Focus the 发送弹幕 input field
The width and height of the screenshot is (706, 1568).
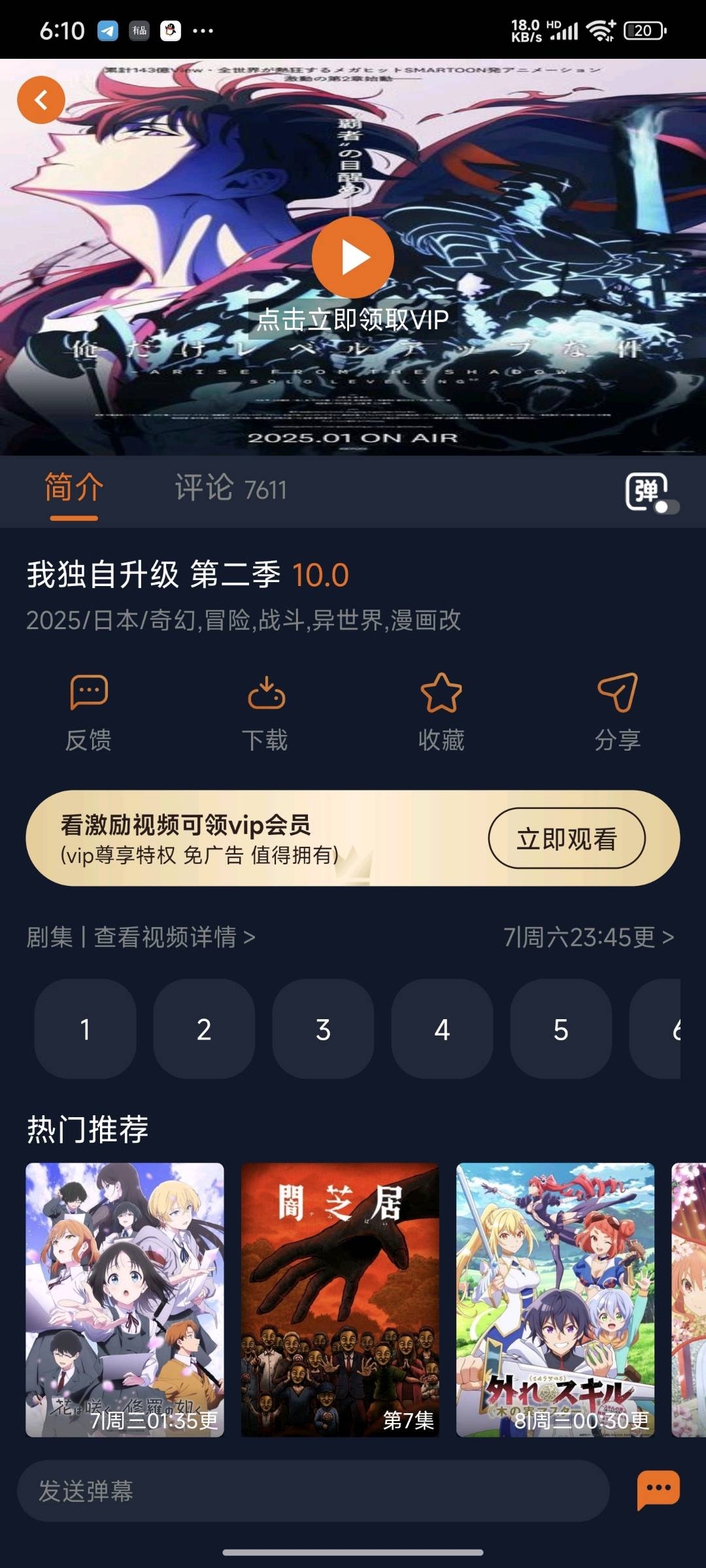[314, 1491]
